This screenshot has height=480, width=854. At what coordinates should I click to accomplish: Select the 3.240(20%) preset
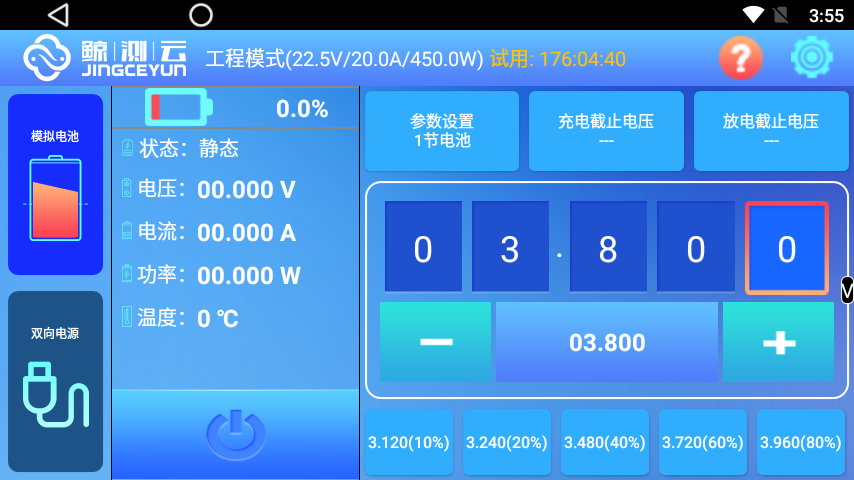tap(507, 441)
